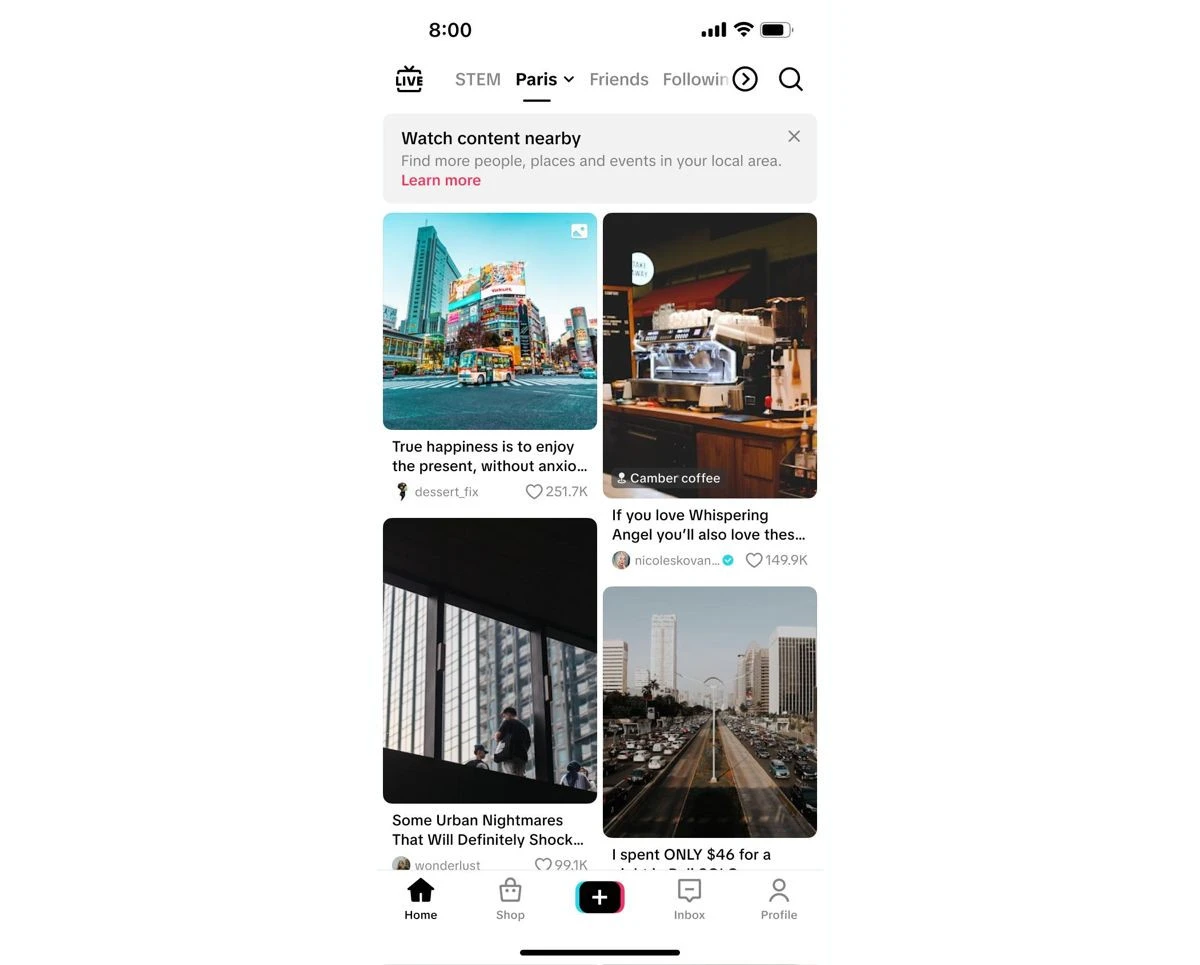Open the Camber coffee video
Image resolution: width=1200 pixels, height=965 pixels.
(x=710, y=355)
